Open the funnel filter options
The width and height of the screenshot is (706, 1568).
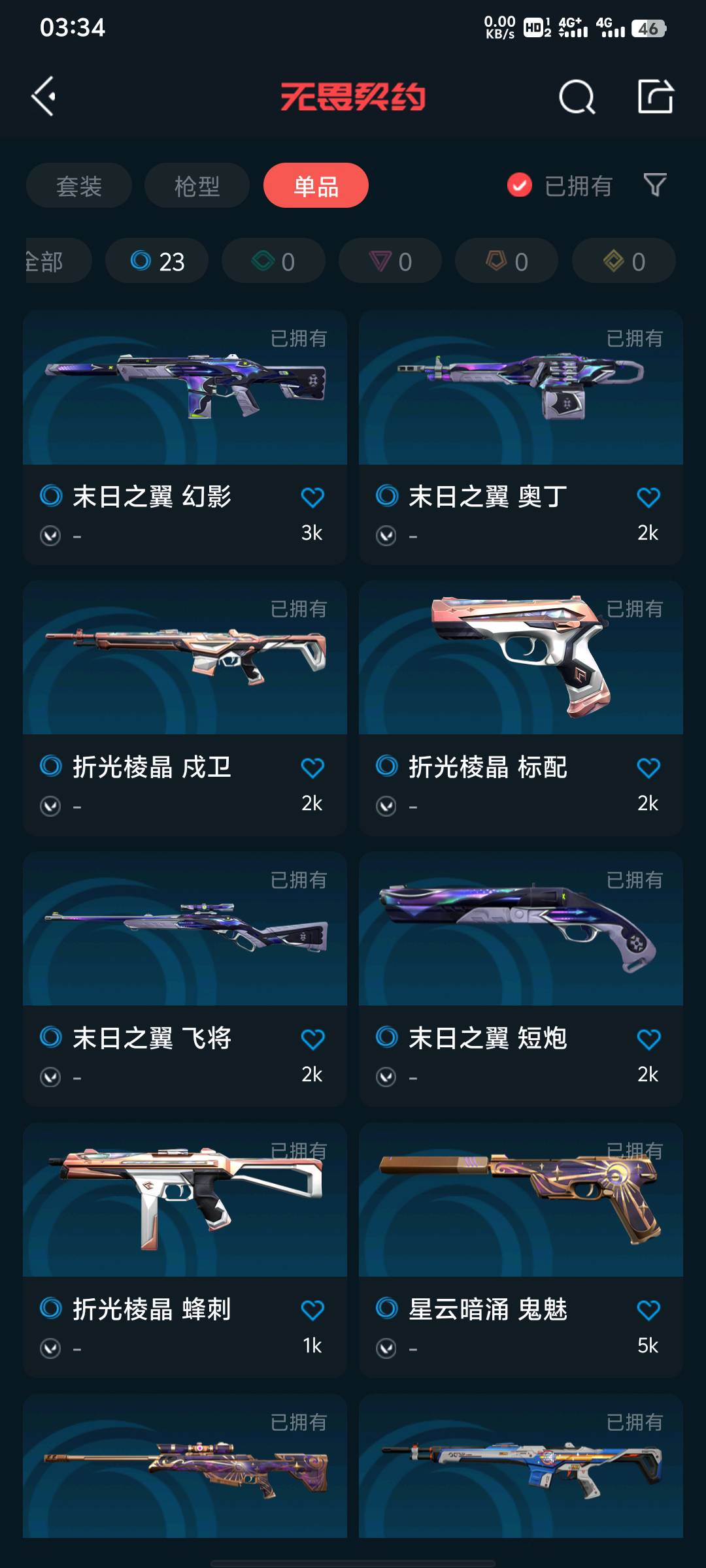(655, 185)
